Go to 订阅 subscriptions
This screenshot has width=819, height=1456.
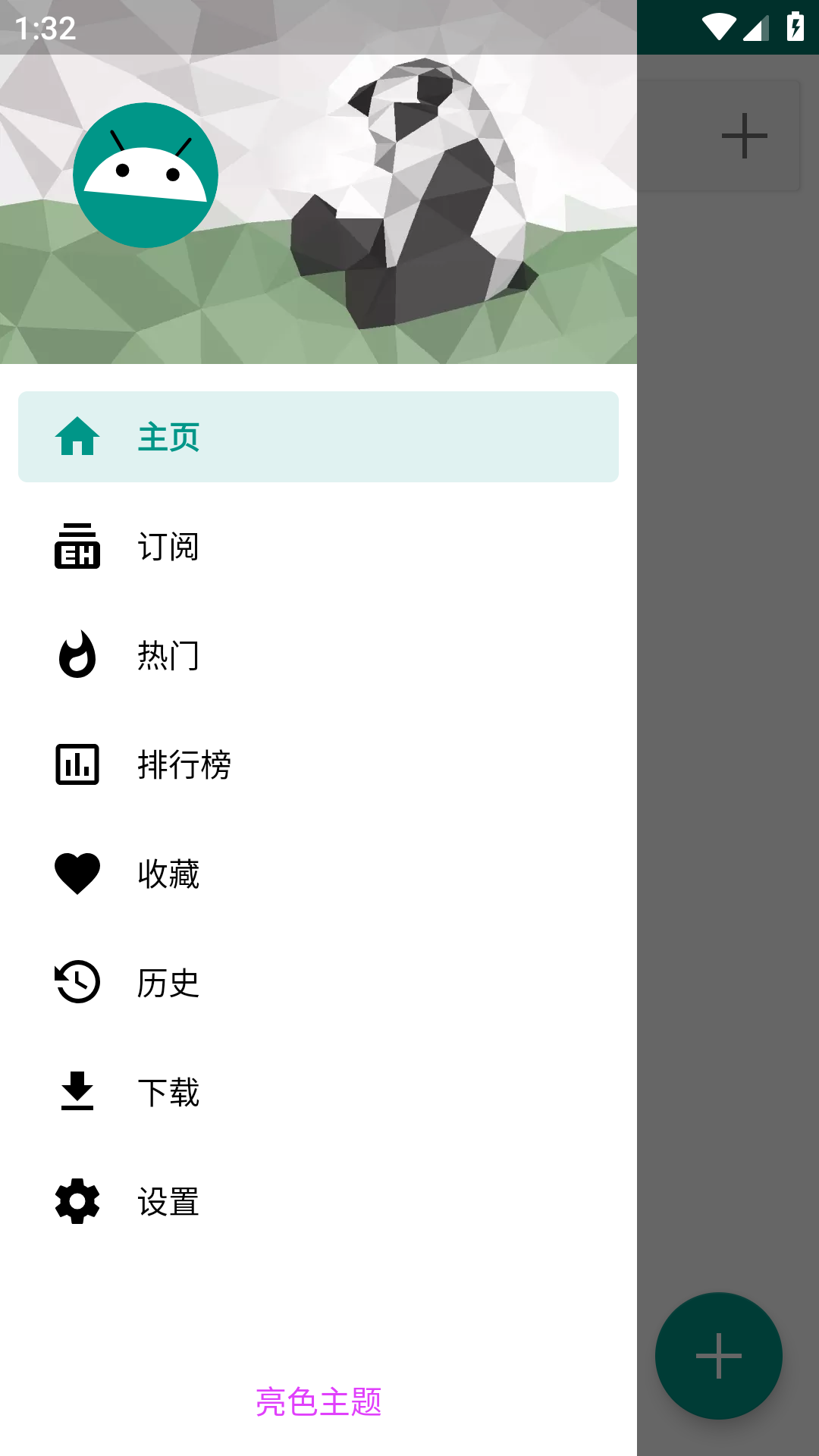pyautogui.click(x=318, y=546)
